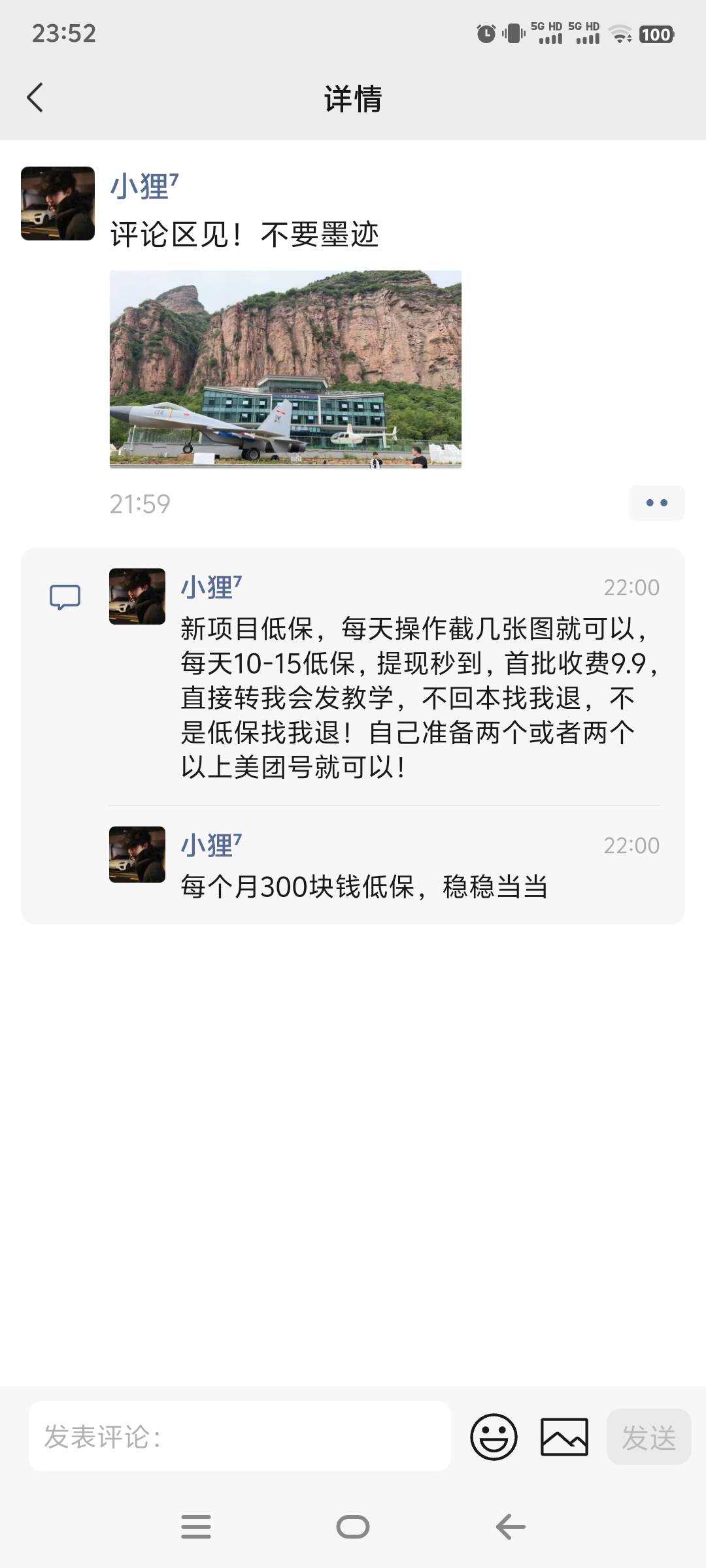Tap the comment starting with 新项目低保
Image resolution: width=706 pixels, height=1568 pixels.
[x=420, y=698]
